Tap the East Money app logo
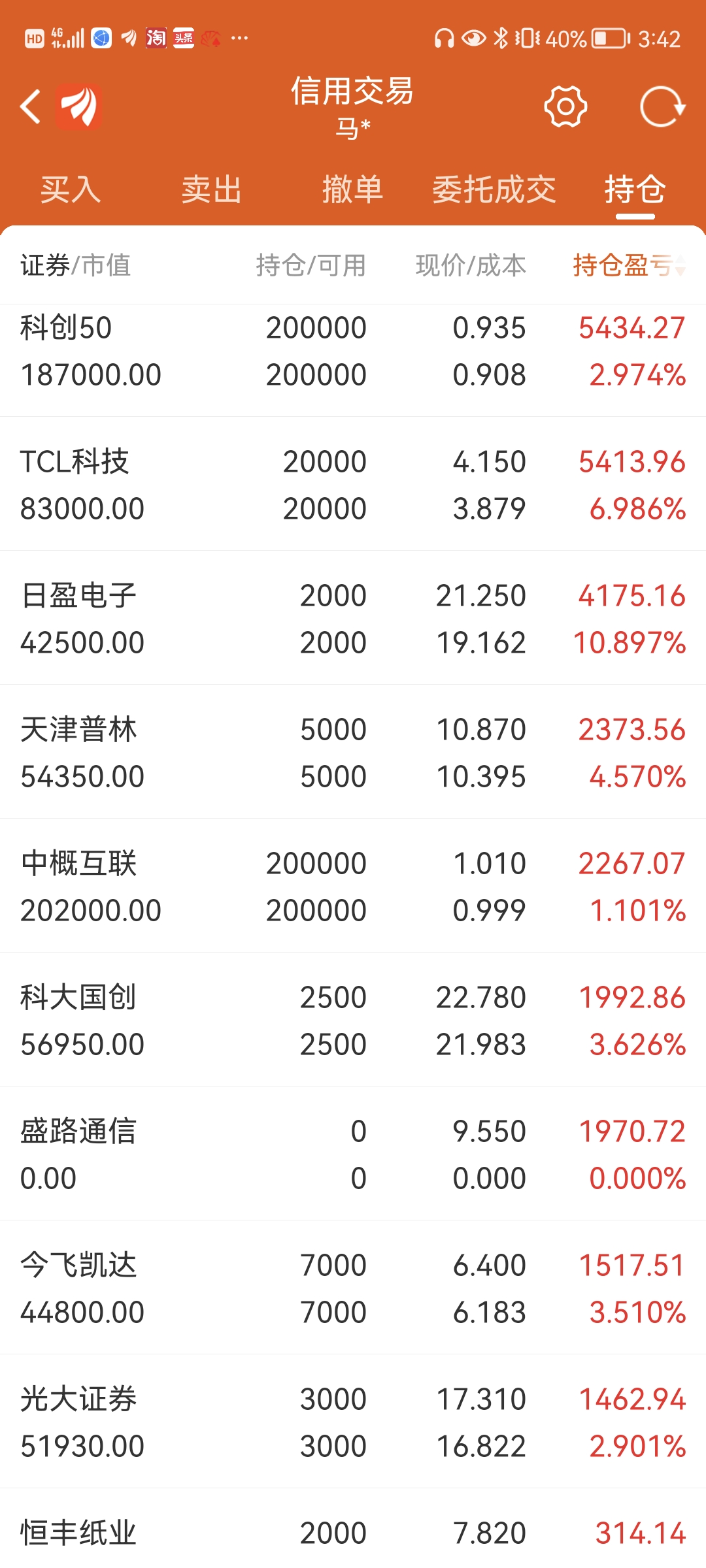The height and width of the screenshot is (1568, 706). pyautogui.click(x=78, y=106)
